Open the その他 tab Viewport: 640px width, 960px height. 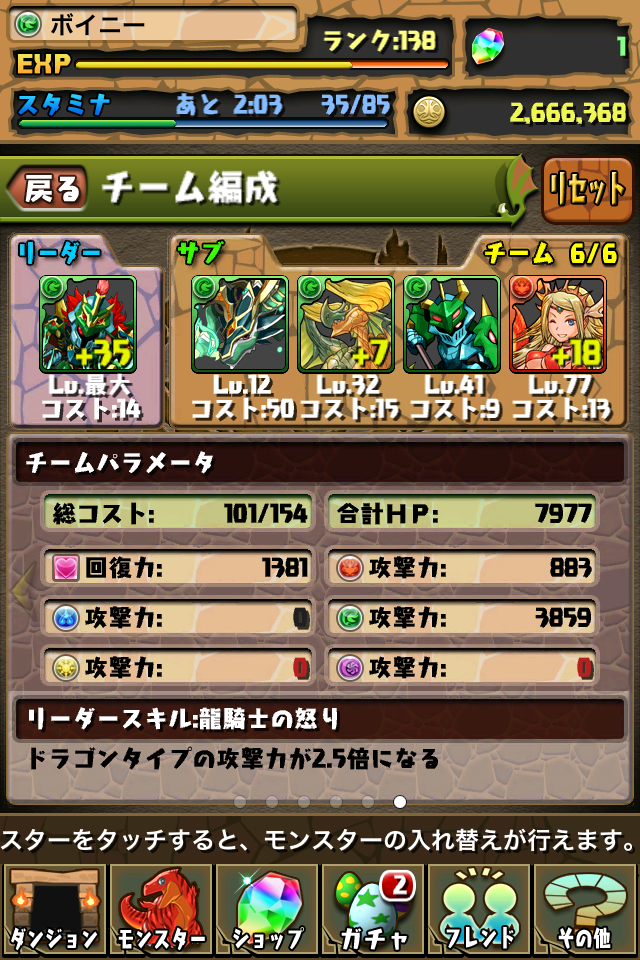[586, 908]
